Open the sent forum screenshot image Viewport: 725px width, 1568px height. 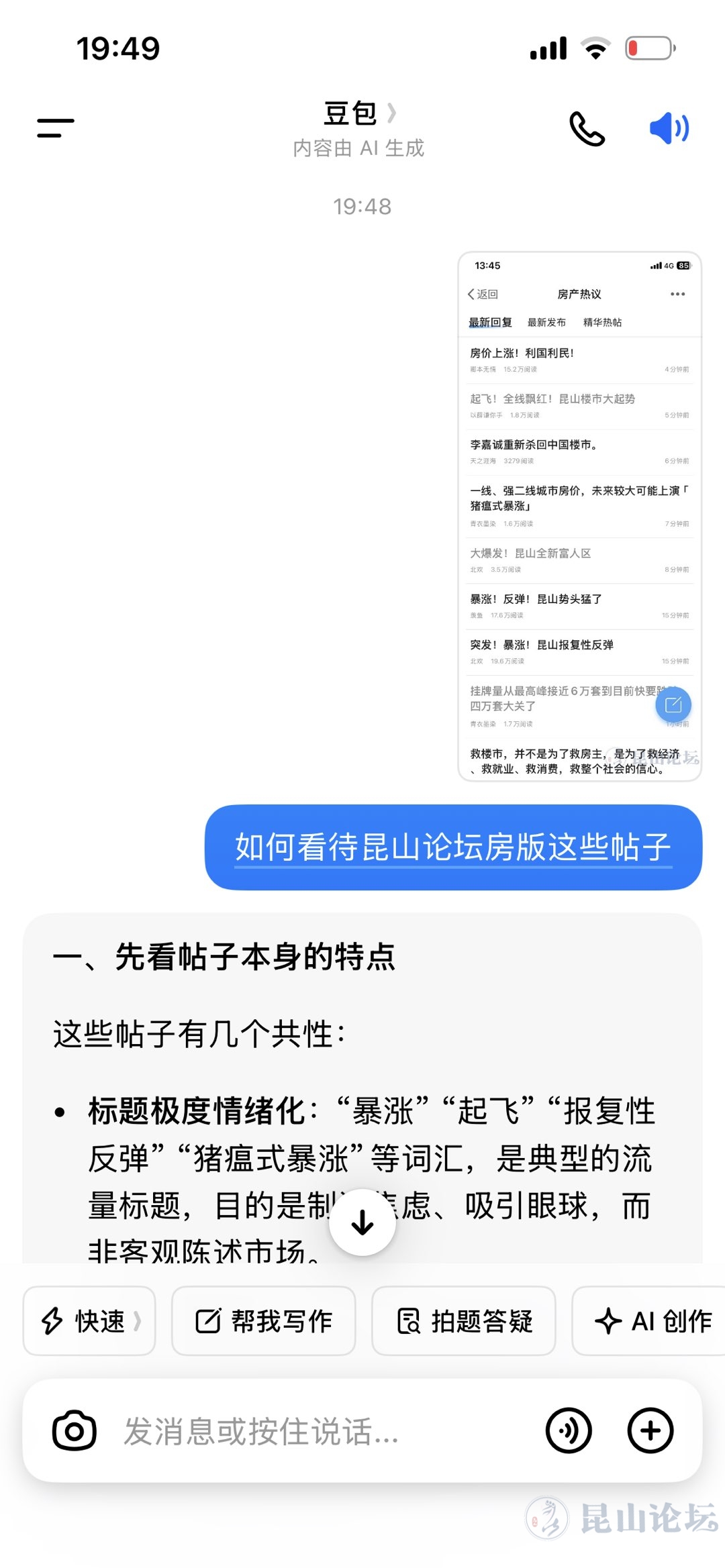click(x=579, y=516)
